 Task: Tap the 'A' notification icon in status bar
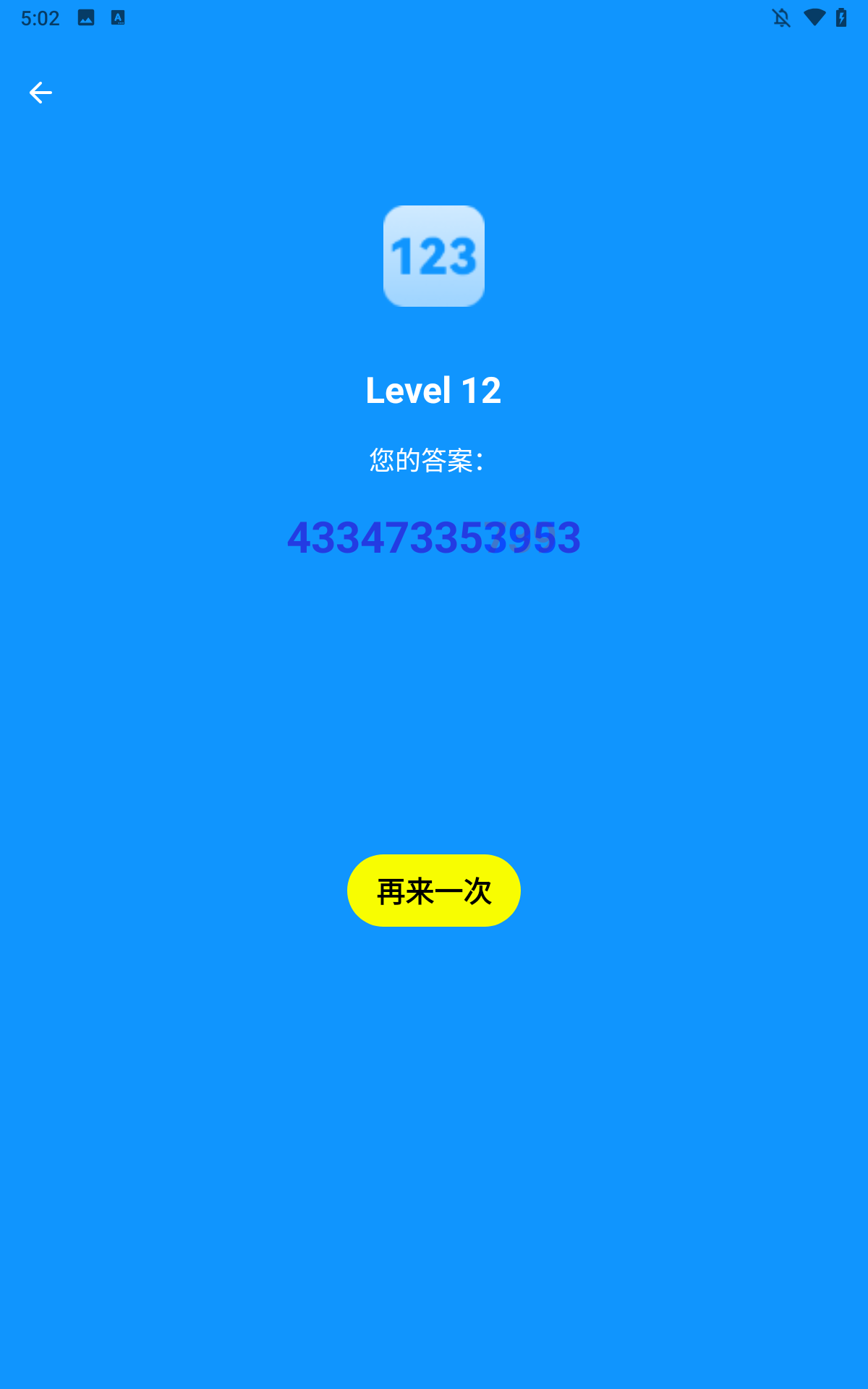(119, 17)
